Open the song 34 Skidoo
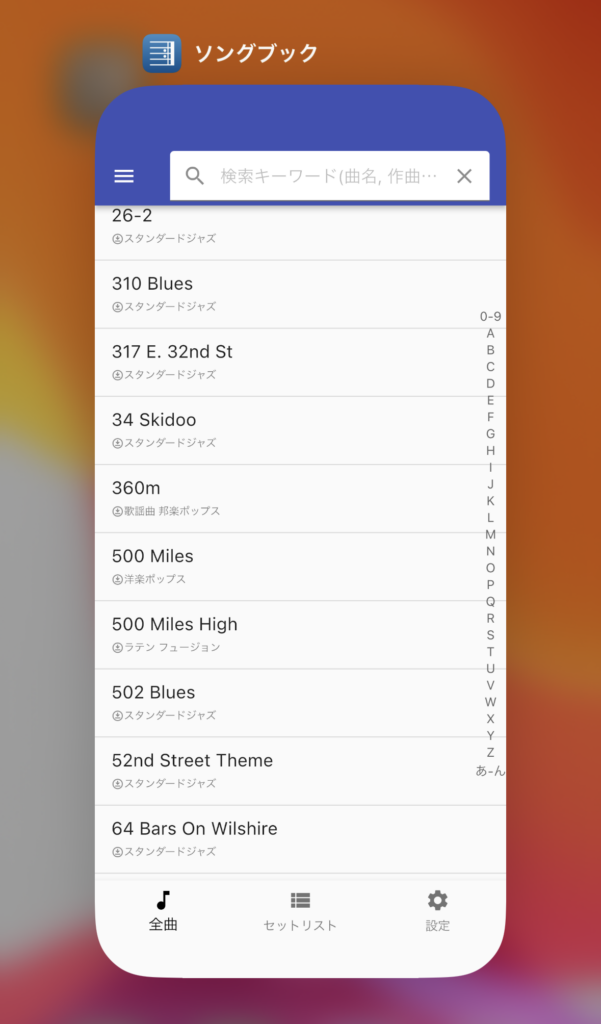Screen dimensions: 601x1024 pyautogui.click(x=280, y=430)
